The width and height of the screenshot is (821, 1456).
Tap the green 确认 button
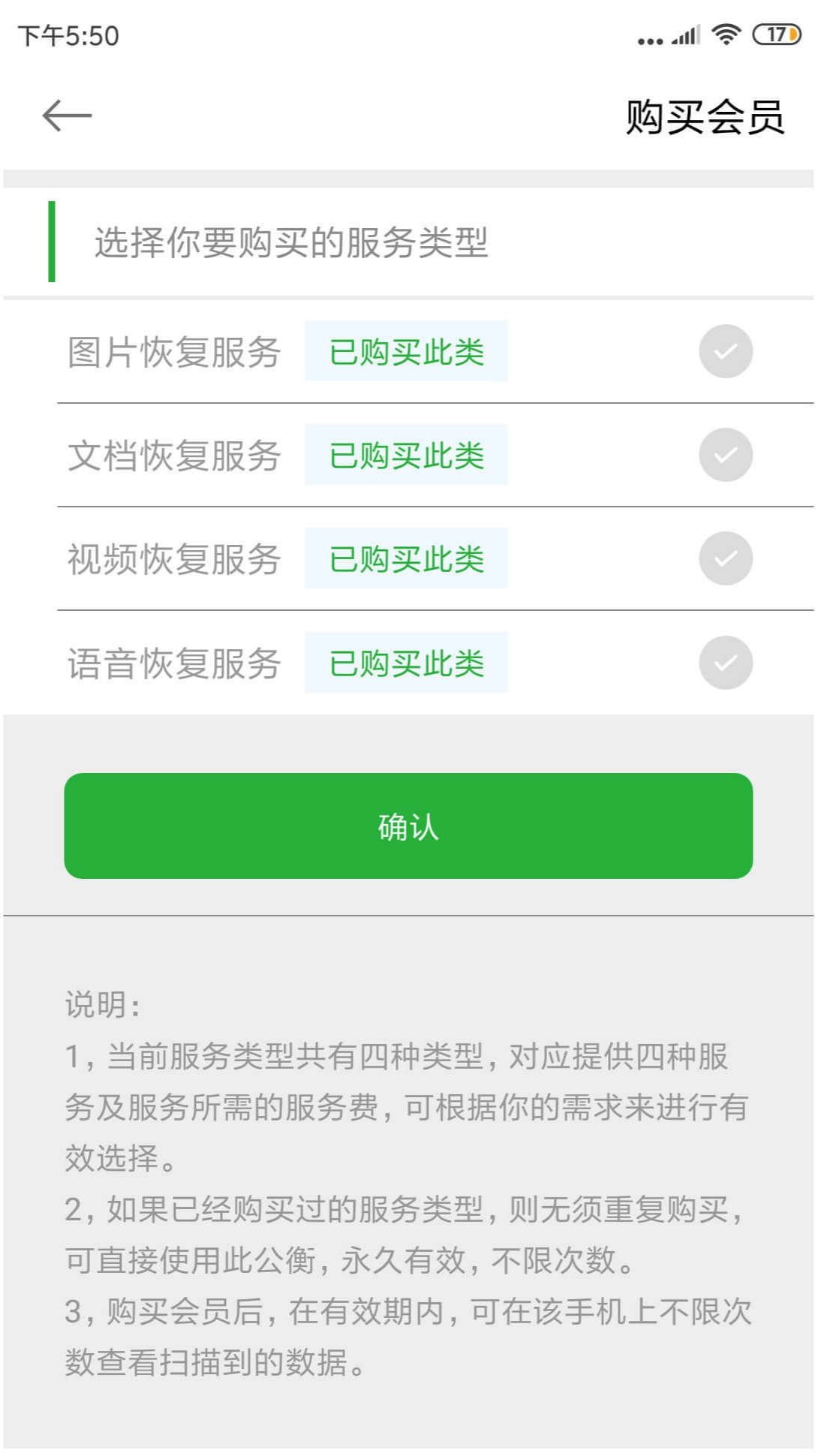click(x=408, y=826)
